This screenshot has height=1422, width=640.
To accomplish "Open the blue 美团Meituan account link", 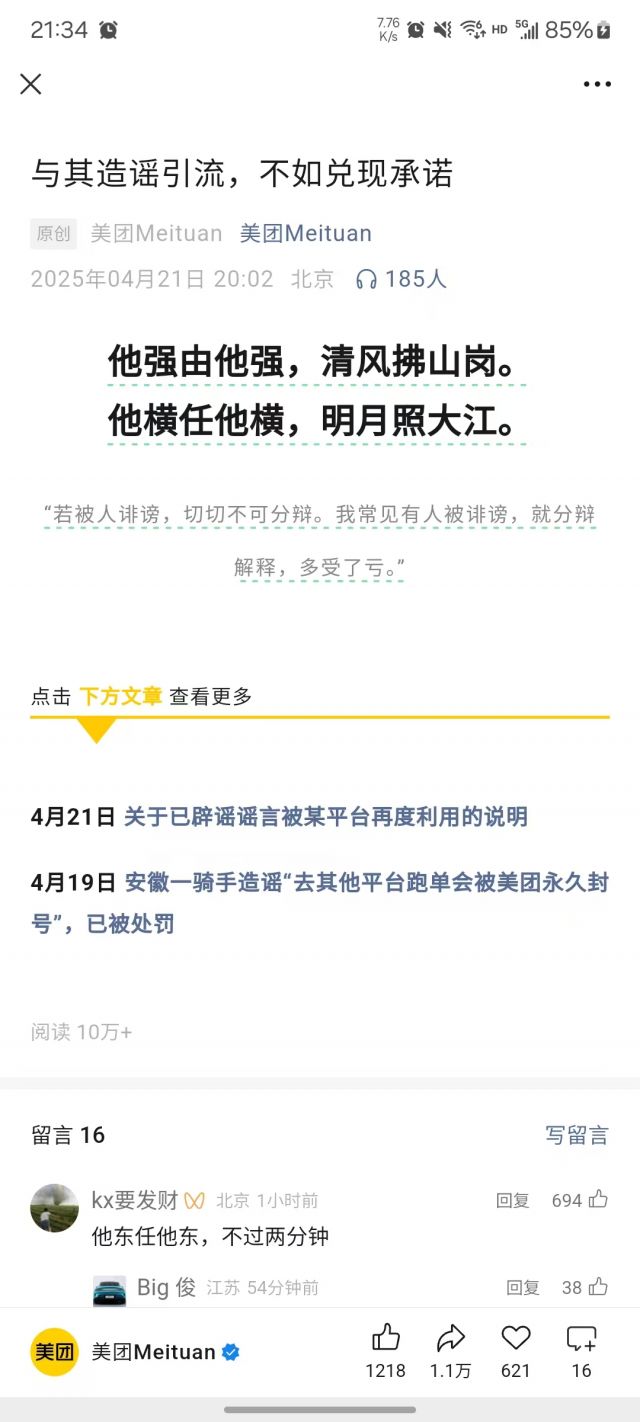I will (305, 233).
